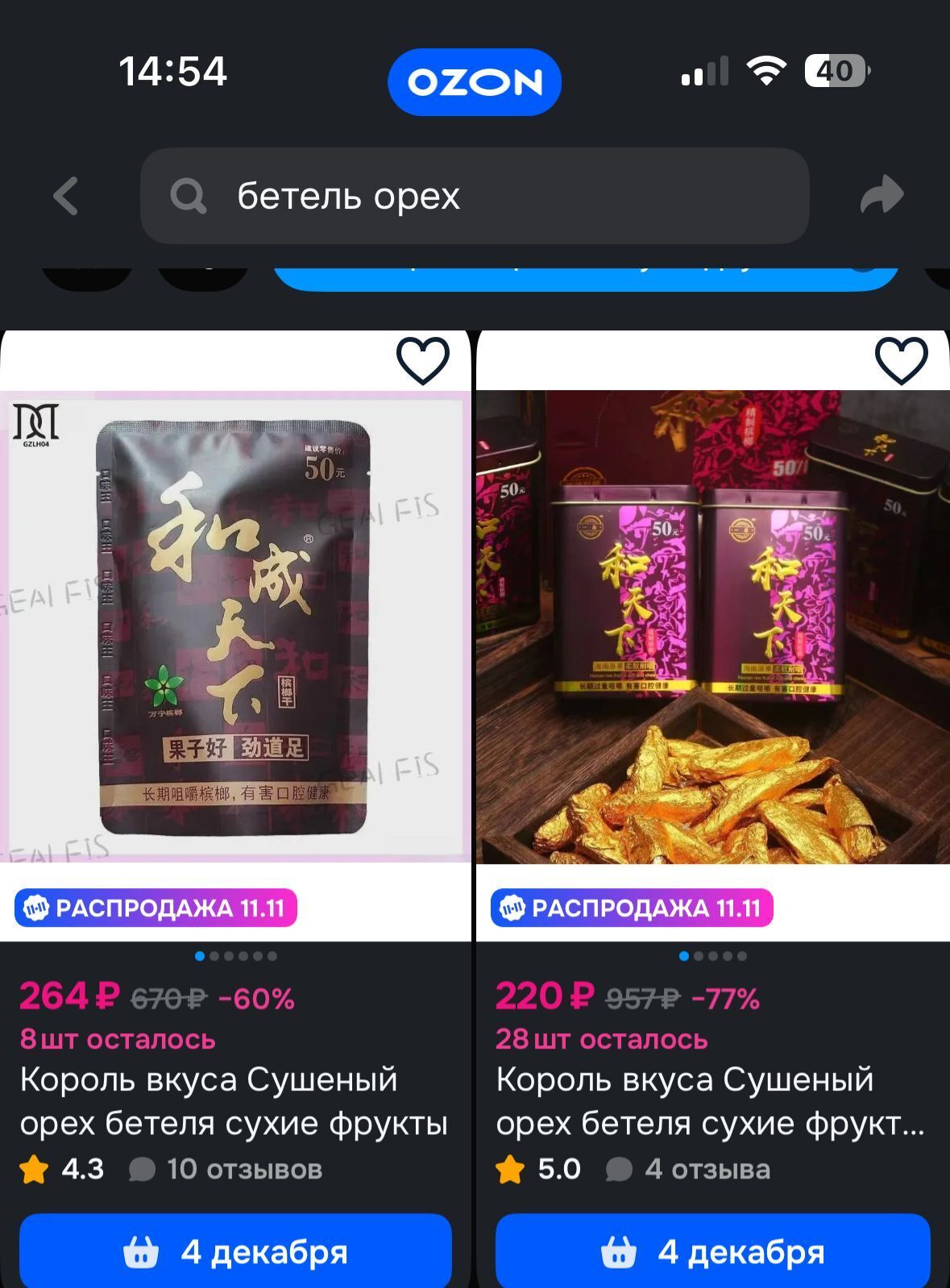Viewport: 950px width, 1288px height.
Task: Add the 264 ₽ product to favorites
Action: pos(423,360)
